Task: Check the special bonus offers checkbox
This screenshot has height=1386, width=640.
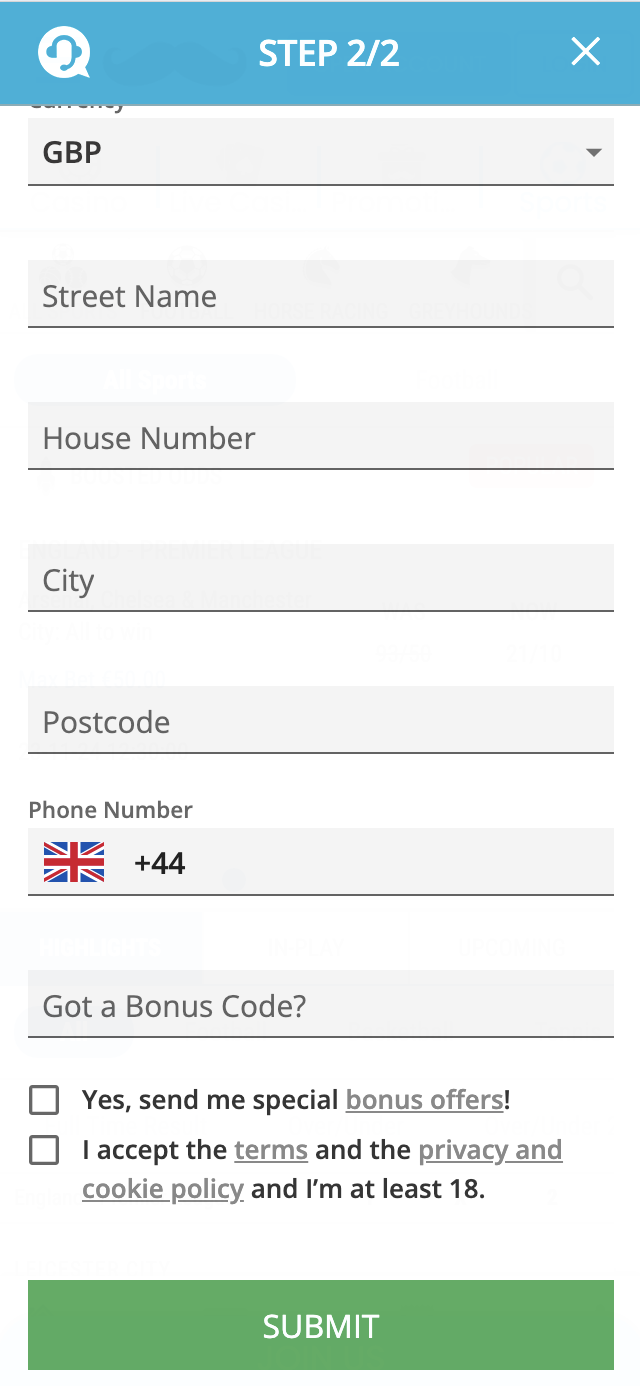Action: point(44,1100)
